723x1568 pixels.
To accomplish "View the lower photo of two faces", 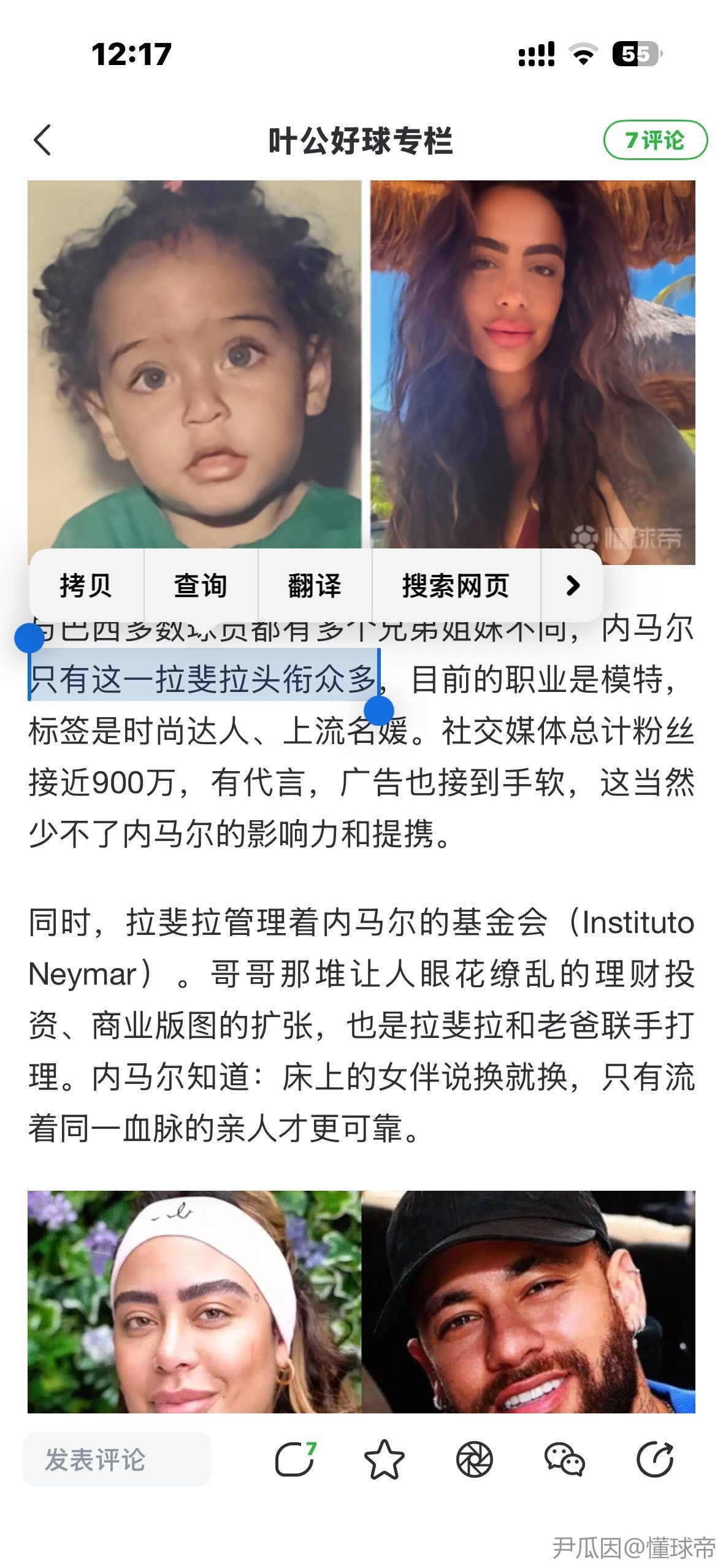I will click(361, 1302).
